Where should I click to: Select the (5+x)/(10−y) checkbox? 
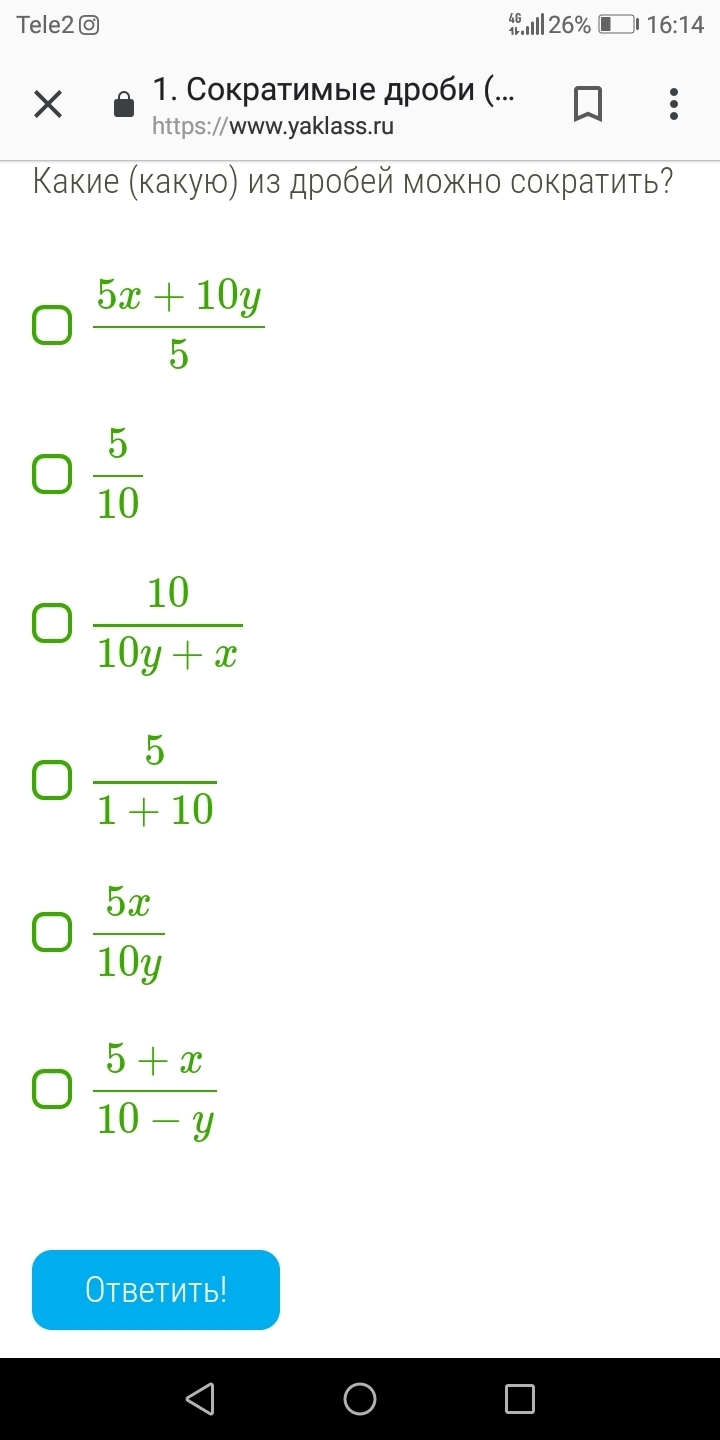(52, 1088)
